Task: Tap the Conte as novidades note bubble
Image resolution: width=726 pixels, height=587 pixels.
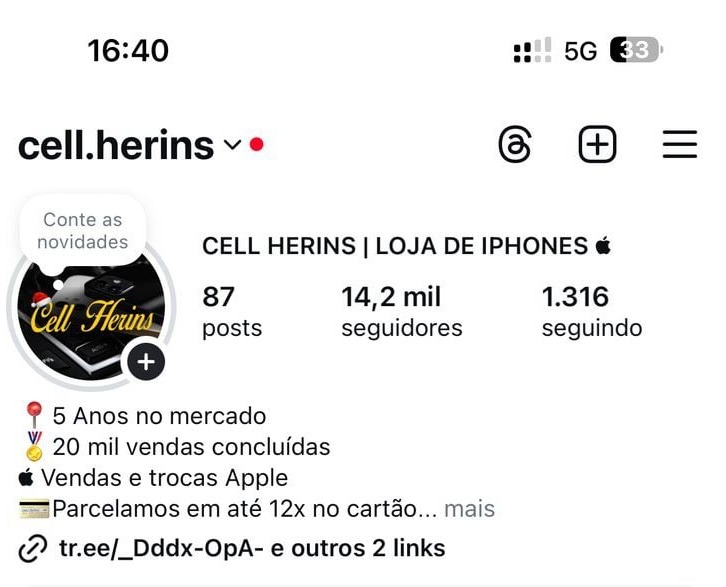Action: 83,230
